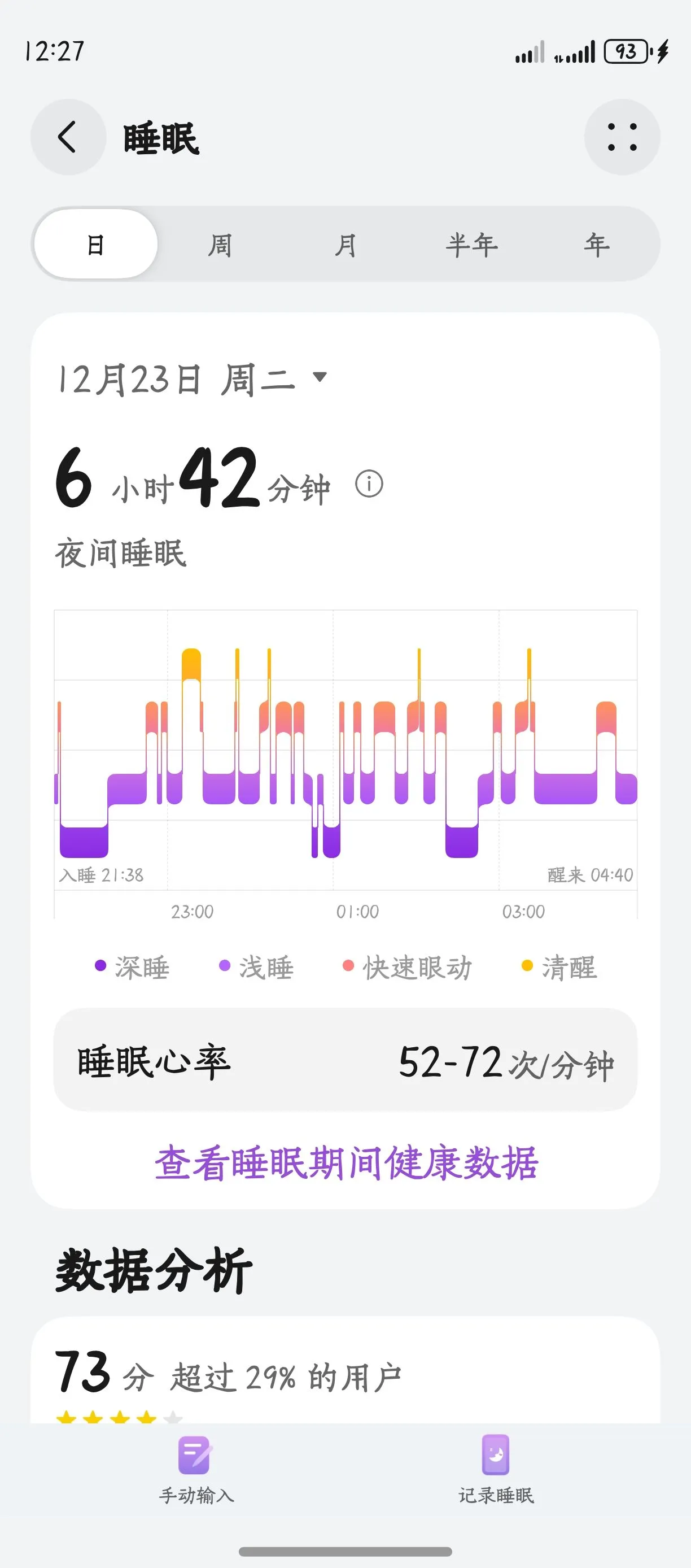Switch to the 年 tab

596,245
